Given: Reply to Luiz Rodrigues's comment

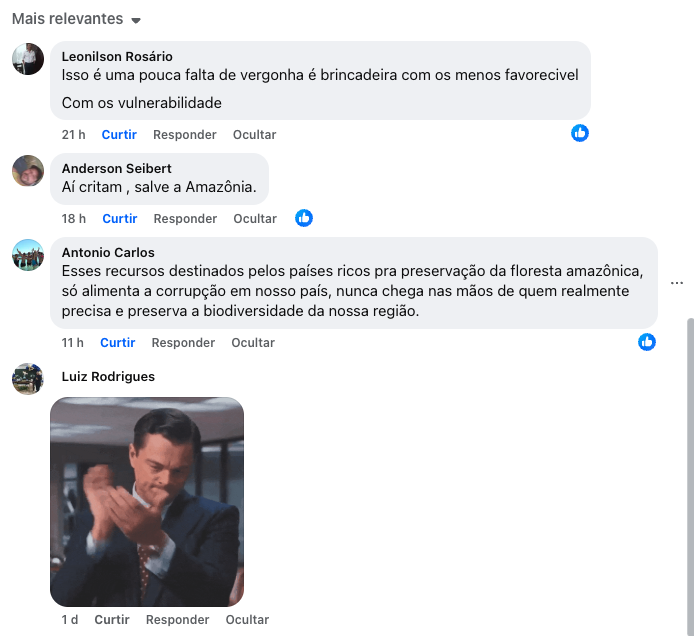Looking at the screenshot, I should 177,620.
